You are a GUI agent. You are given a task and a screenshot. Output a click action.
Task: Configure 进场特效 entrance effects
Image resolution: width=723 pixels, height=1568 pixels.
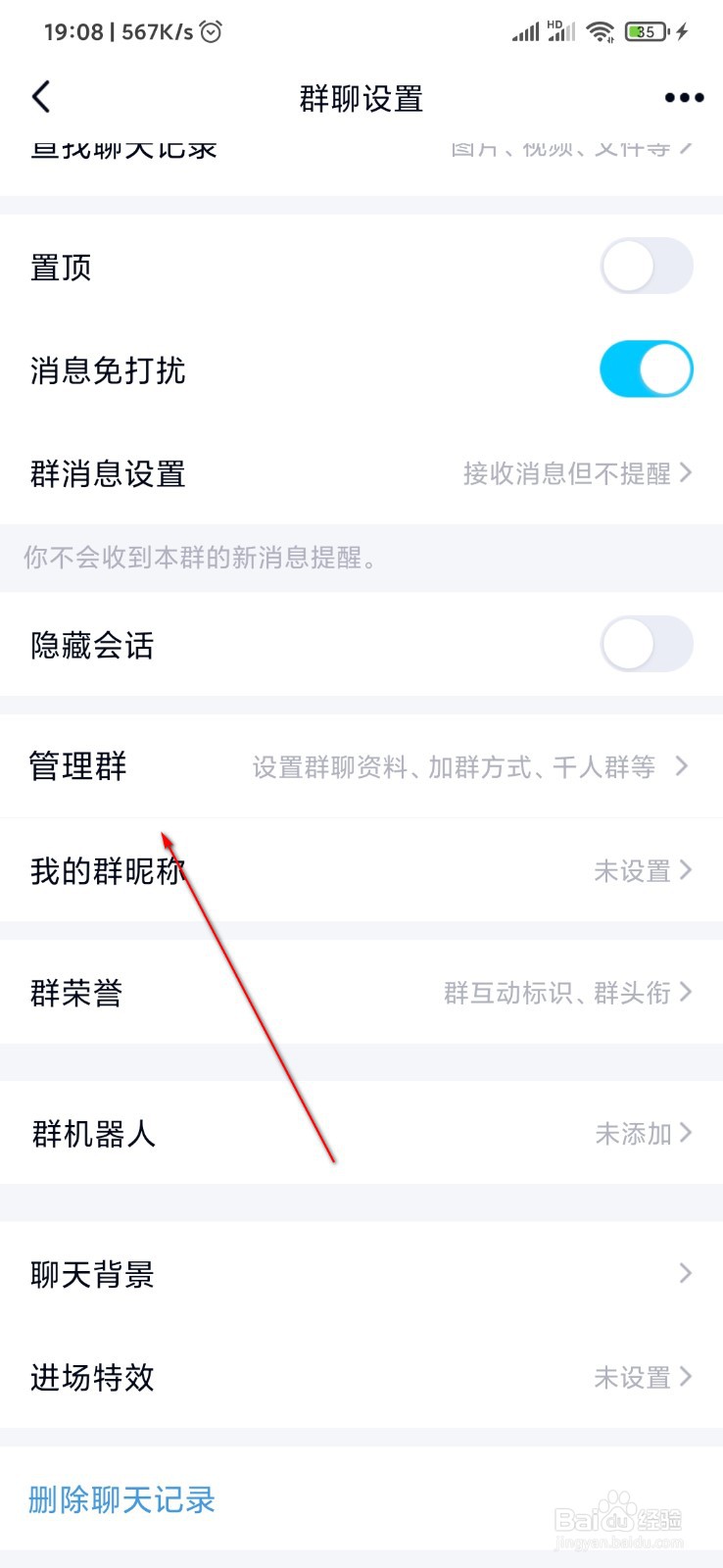pos(361,1378)
